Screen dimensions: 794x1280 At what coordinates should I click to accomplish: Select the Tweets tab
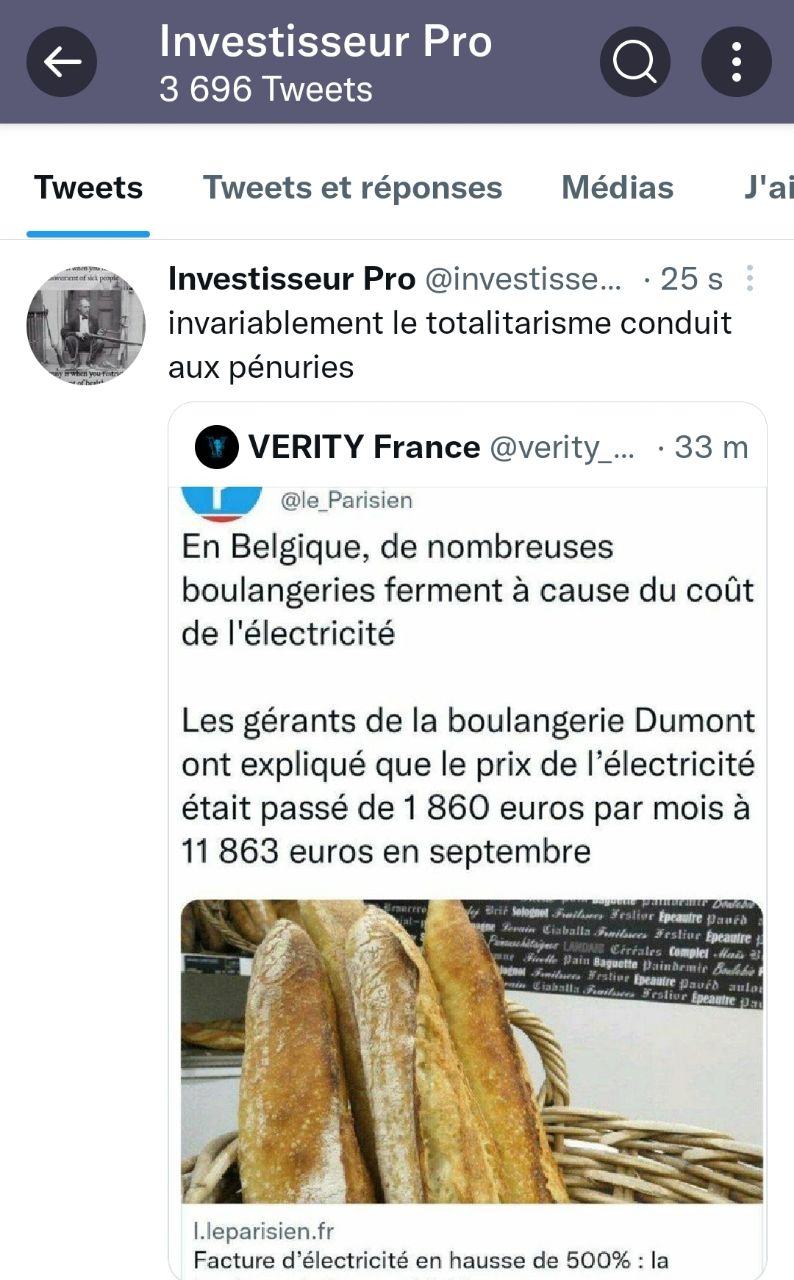pos(88,188)
